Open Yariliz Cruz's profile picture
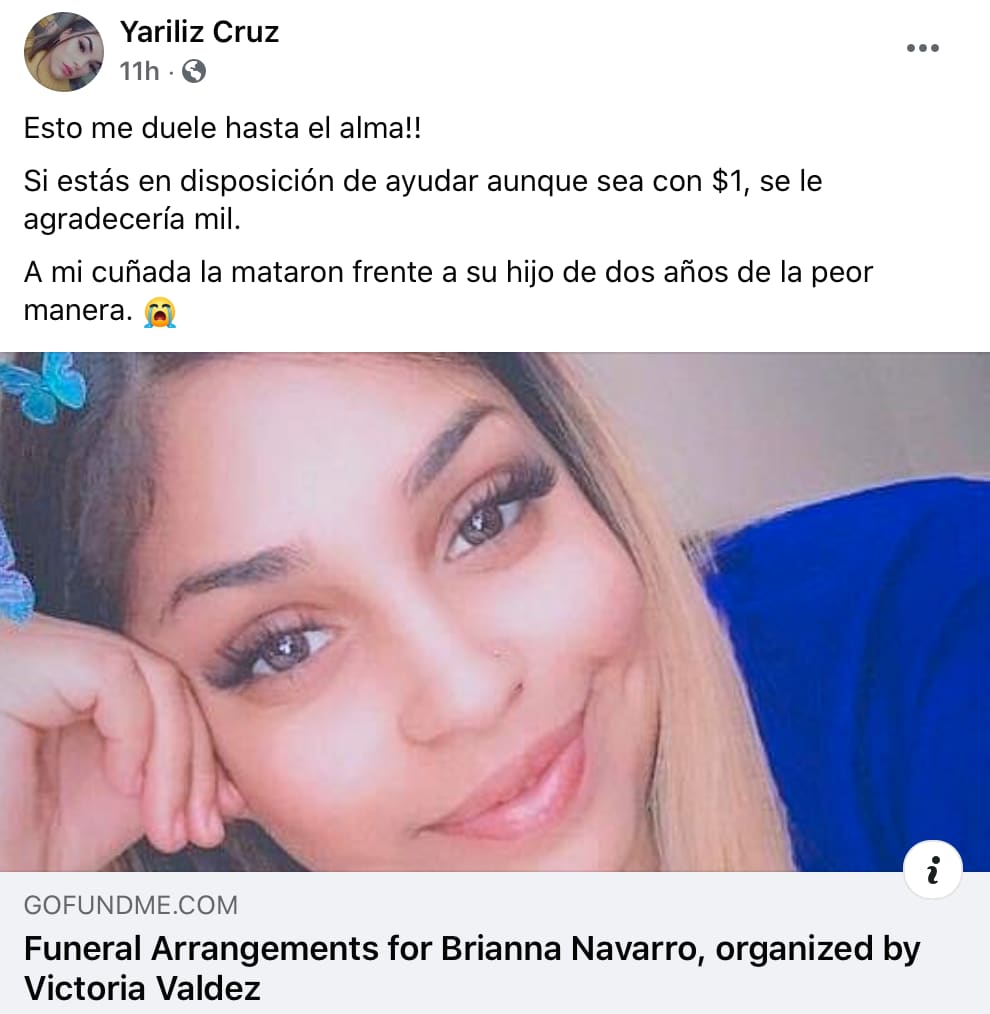Viewport: 990px width, 1014px height. 63,52
